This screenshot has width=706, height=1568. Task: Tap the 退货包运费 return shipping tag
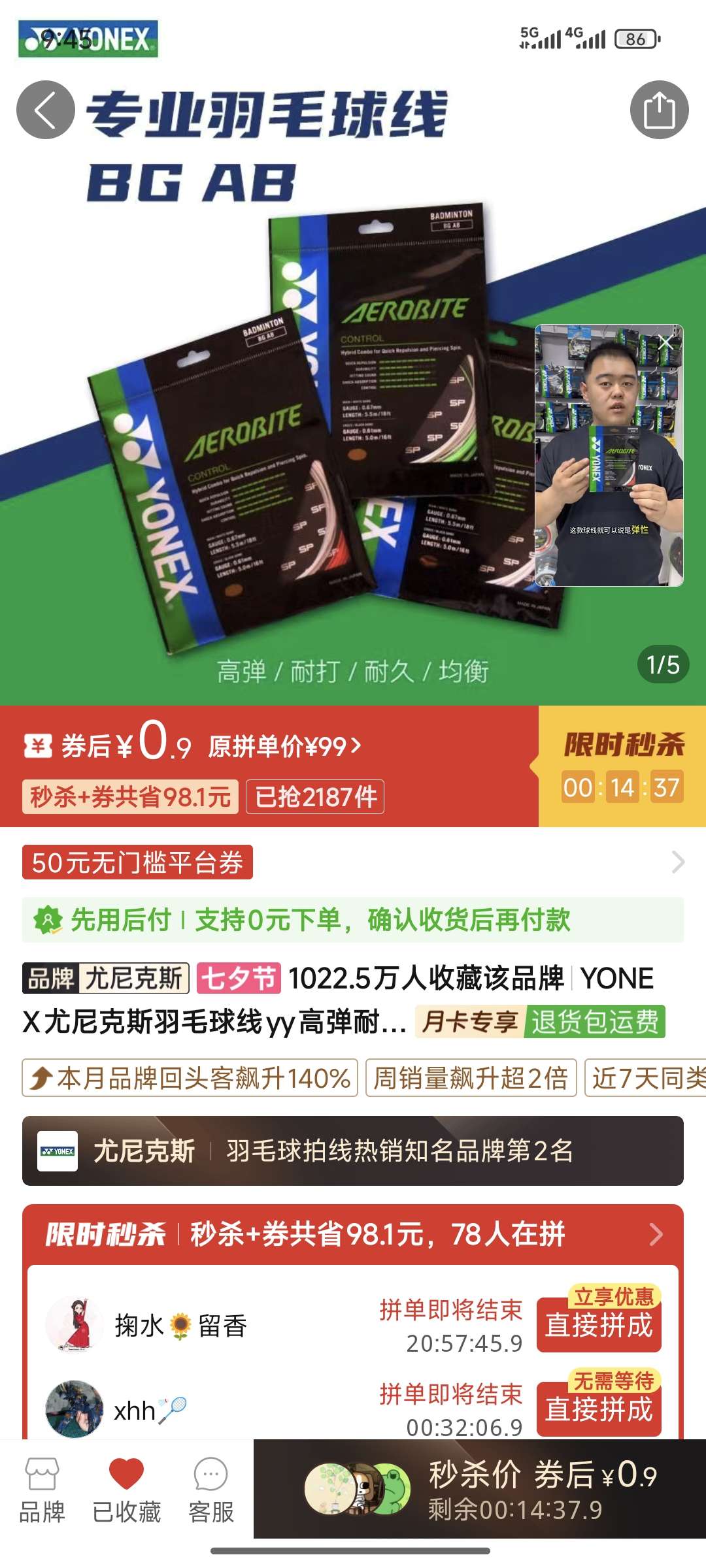click(x=595, y=1022)
